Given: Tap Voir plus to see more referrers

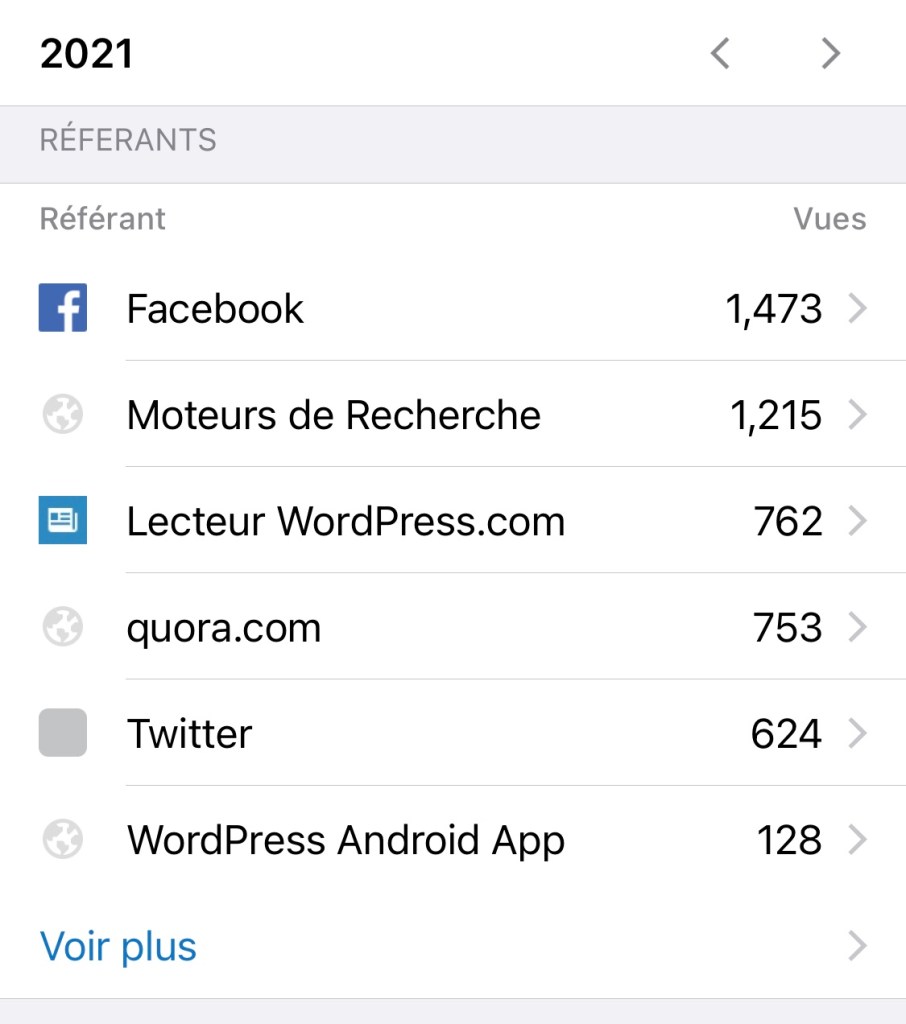Looking at the screenshot, I should tap(119, 946).
